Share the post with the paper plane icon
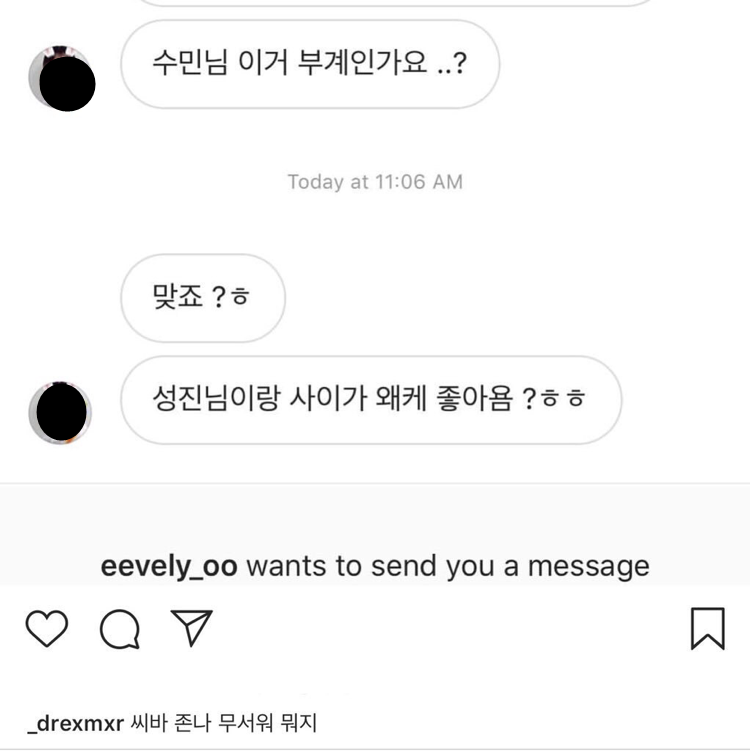This screenshot has height=751, width=750. tap(191, 628)
